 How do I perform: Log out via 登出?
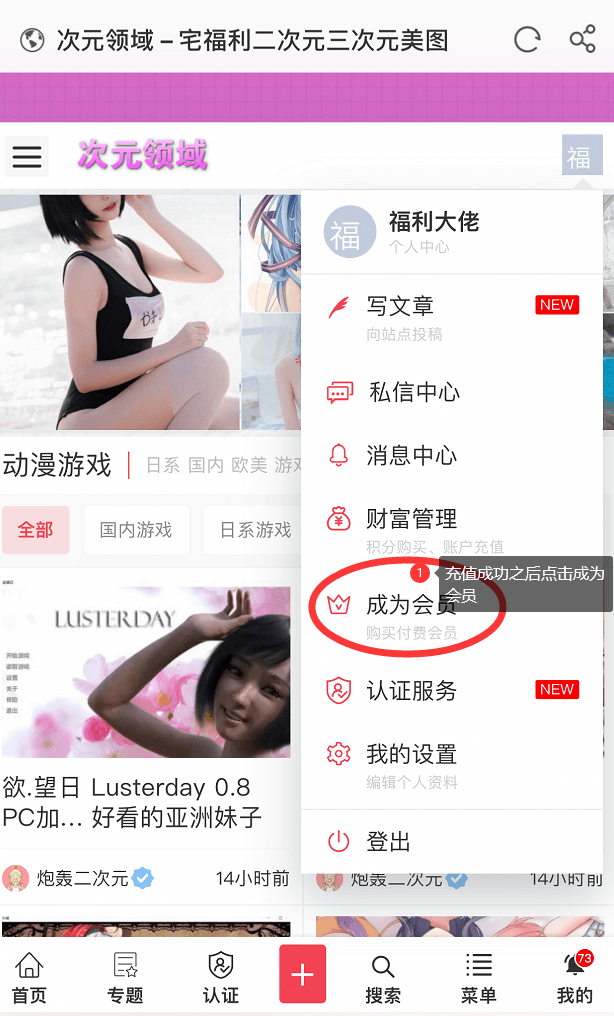[x=388, y=842]
